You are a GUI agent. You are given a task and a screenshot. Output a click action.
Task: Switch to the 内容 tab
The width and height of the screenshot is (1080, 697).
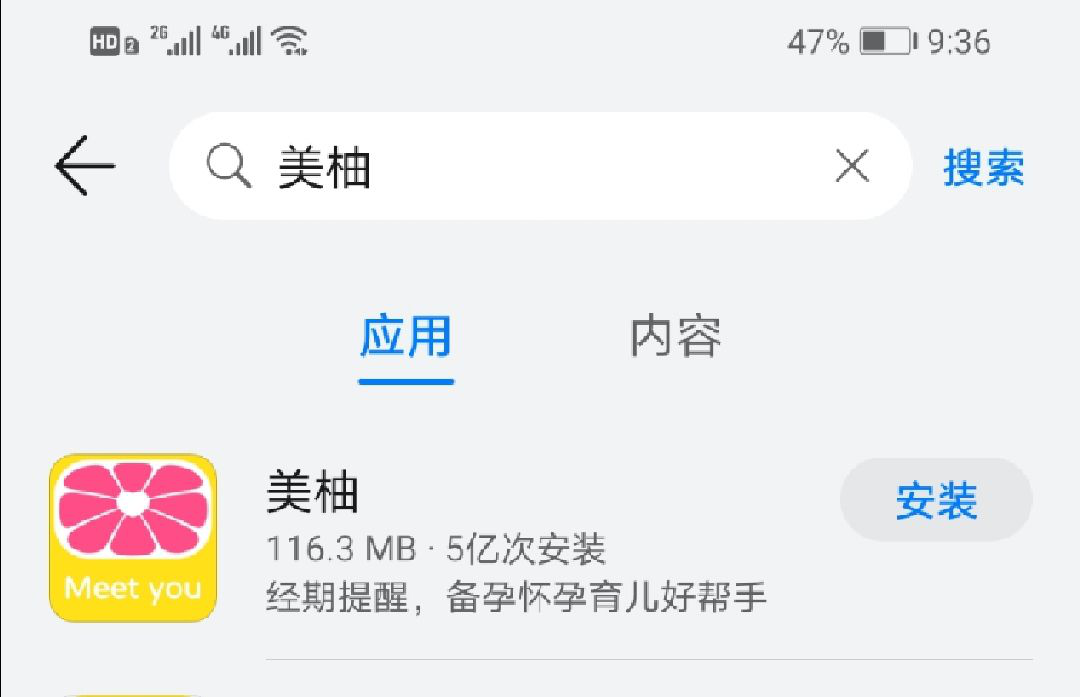pyautogui.click(x=676, y=338)
